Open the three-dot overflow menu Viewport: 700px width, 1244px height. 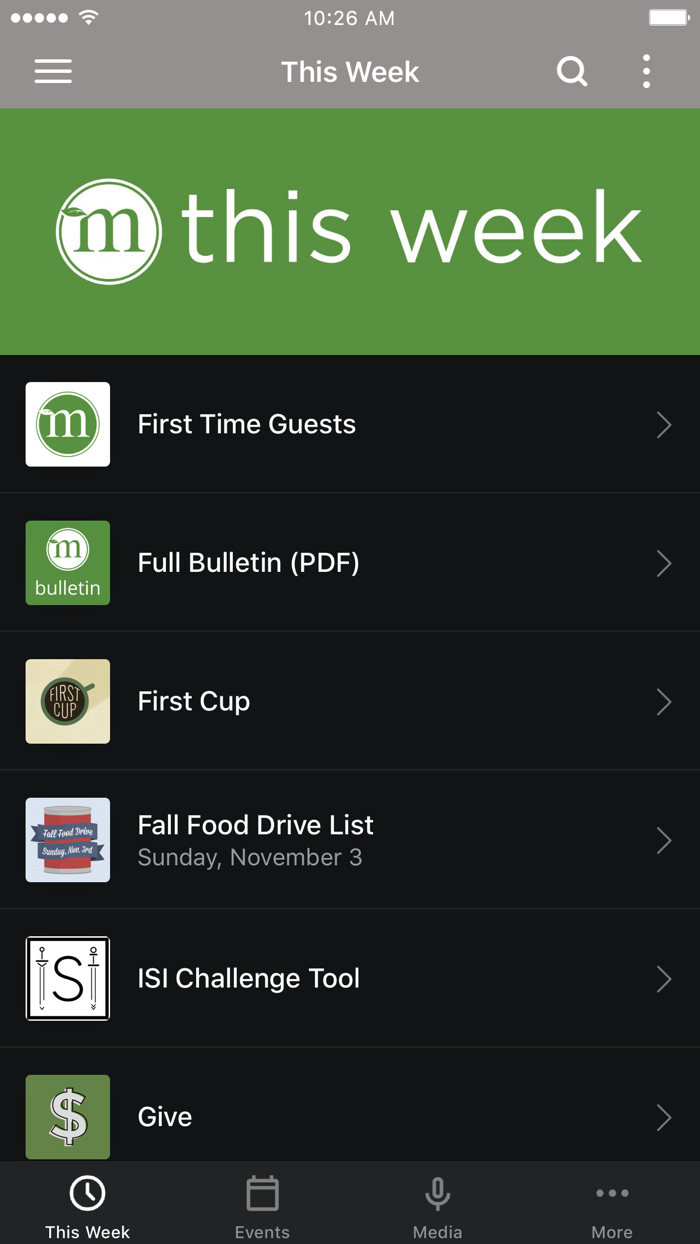646,71
